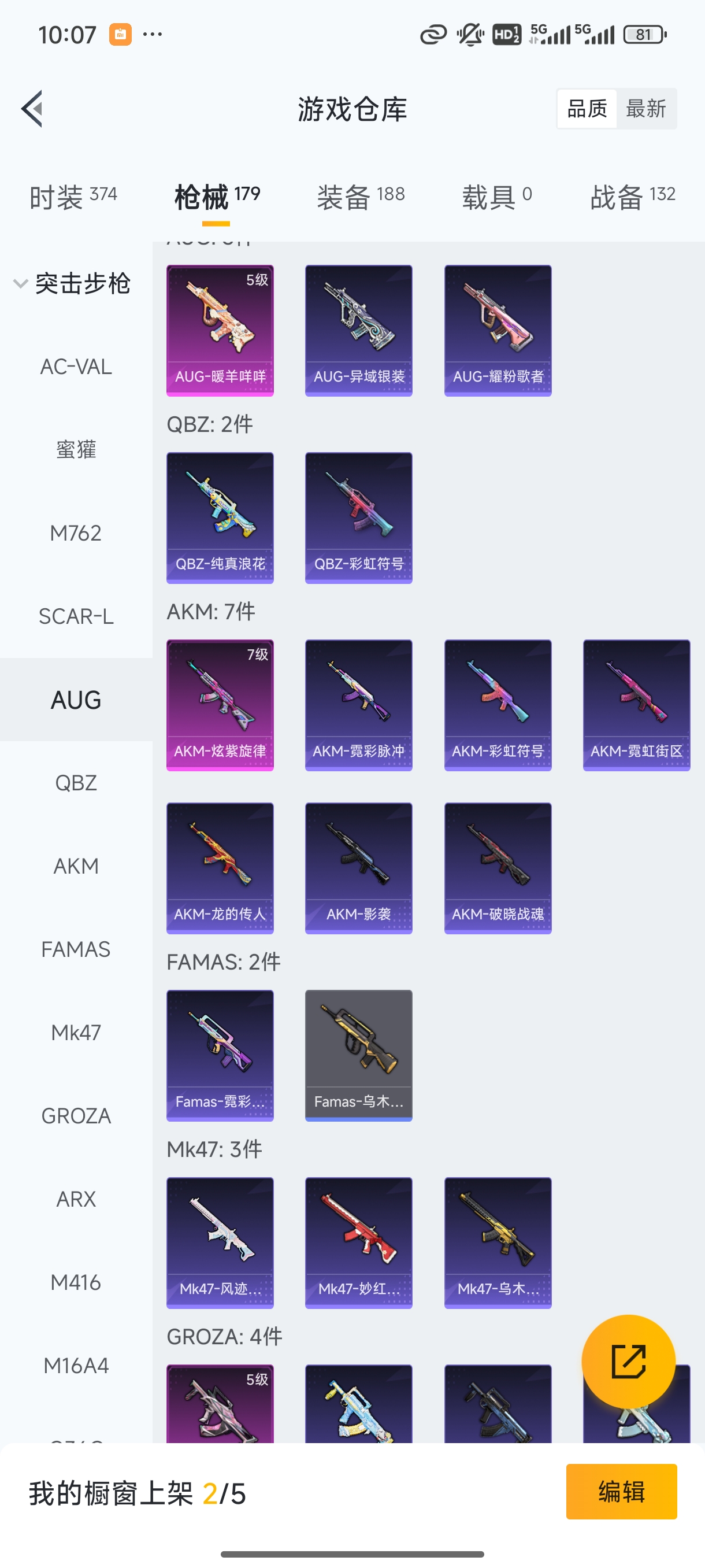Collapse the 突击步枪 category
The height and width of the screenshot is (1568, 705).
point(73,284)
